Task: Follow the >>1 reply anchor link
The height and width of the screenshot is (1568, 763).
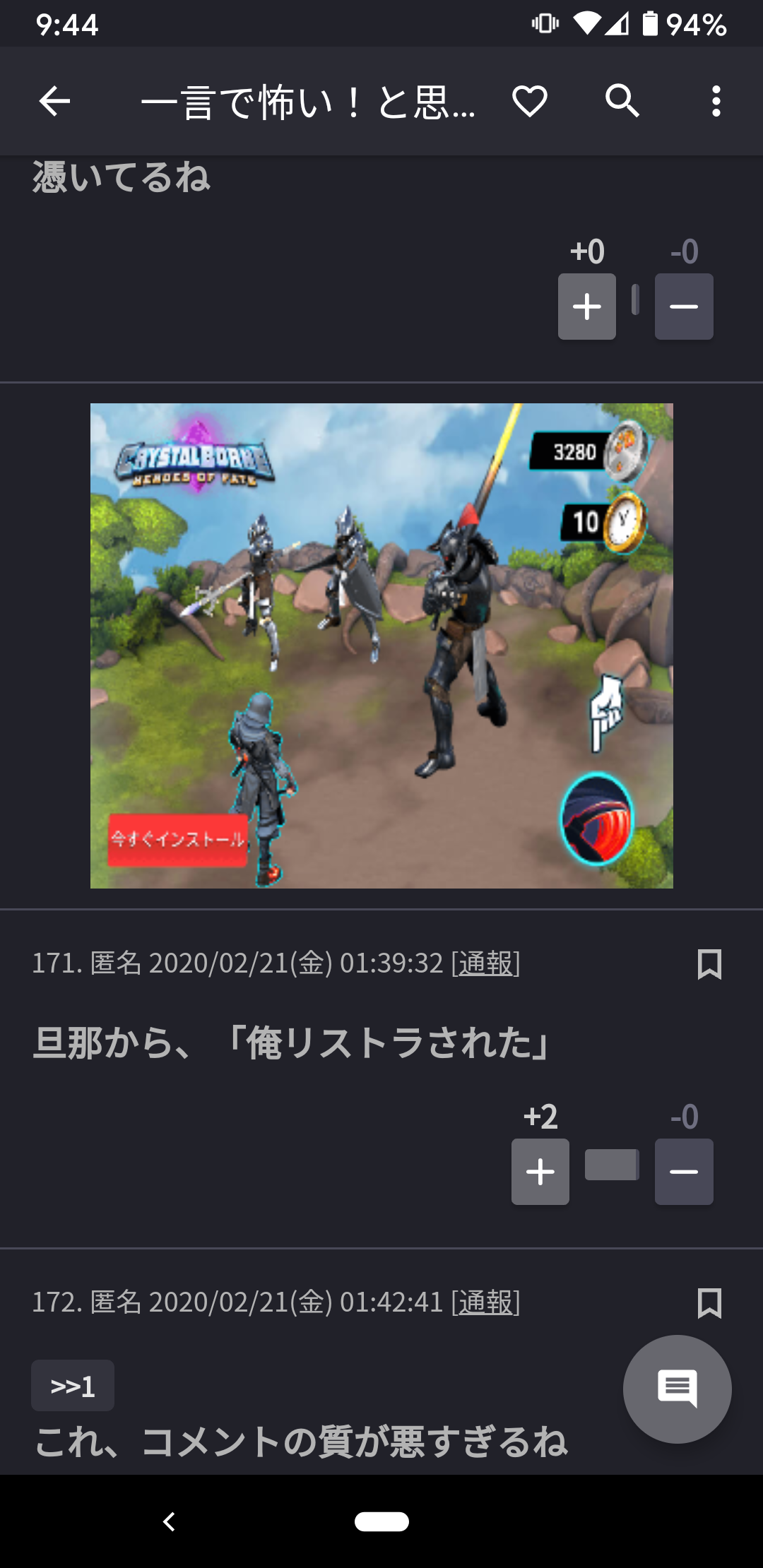Action: pyautogui.click(x=72, y=1384)
